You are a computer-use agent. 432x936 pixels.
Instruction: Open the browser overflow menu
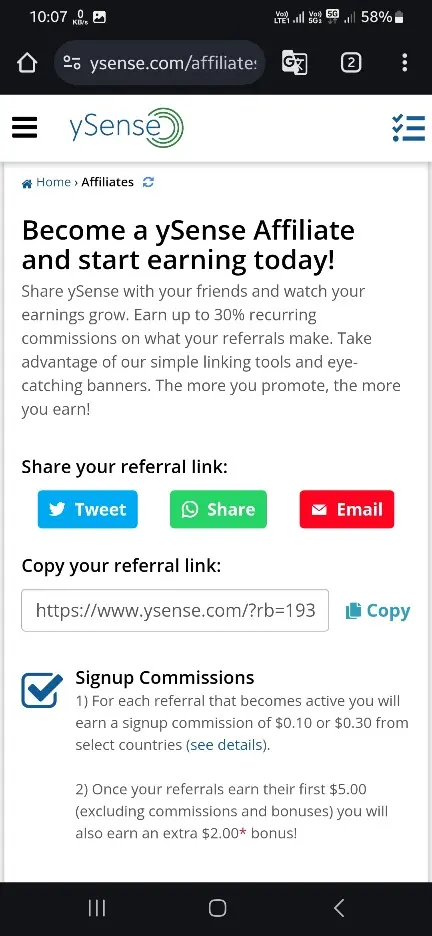[x=405, y=63]
